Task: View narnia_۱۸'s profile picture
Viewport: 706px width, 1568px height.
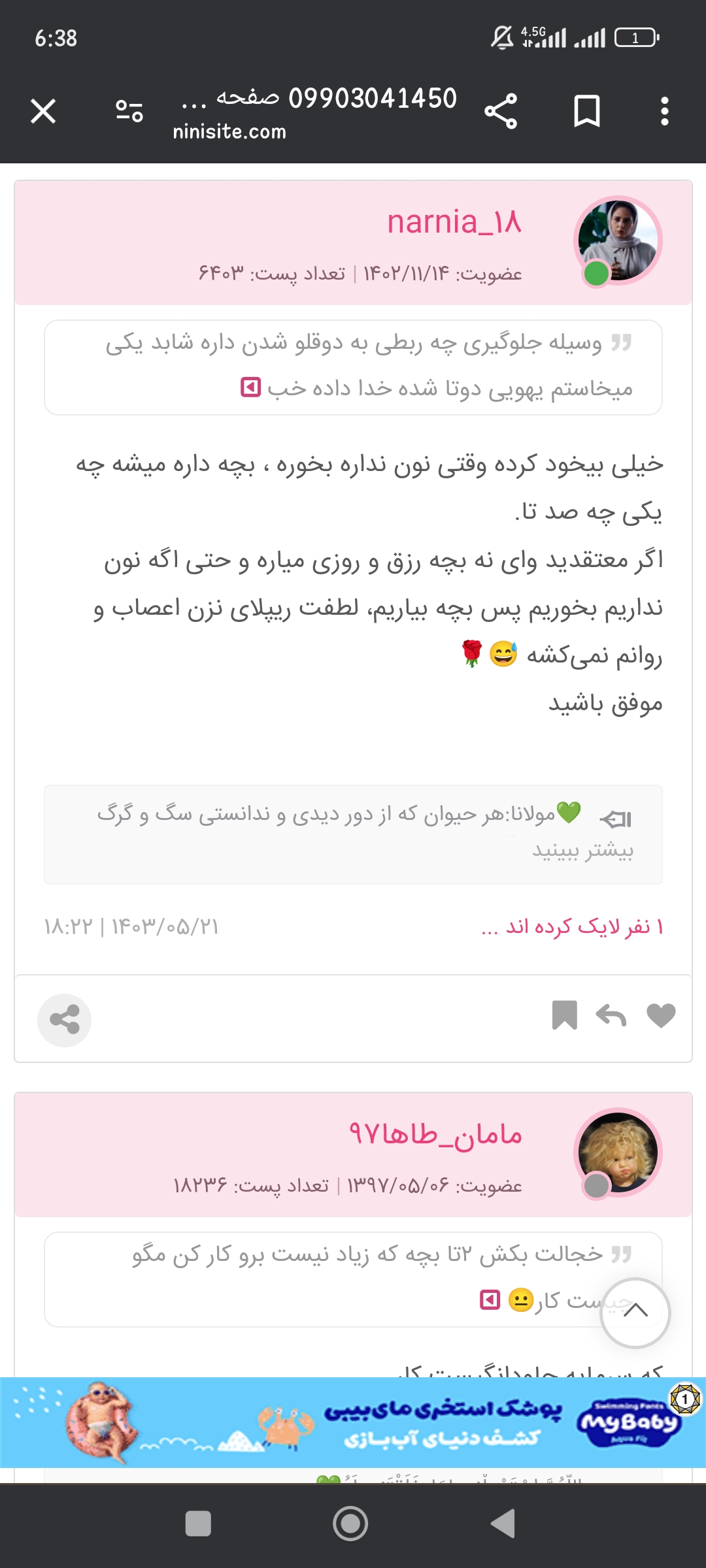Action: tap(618, 240)
